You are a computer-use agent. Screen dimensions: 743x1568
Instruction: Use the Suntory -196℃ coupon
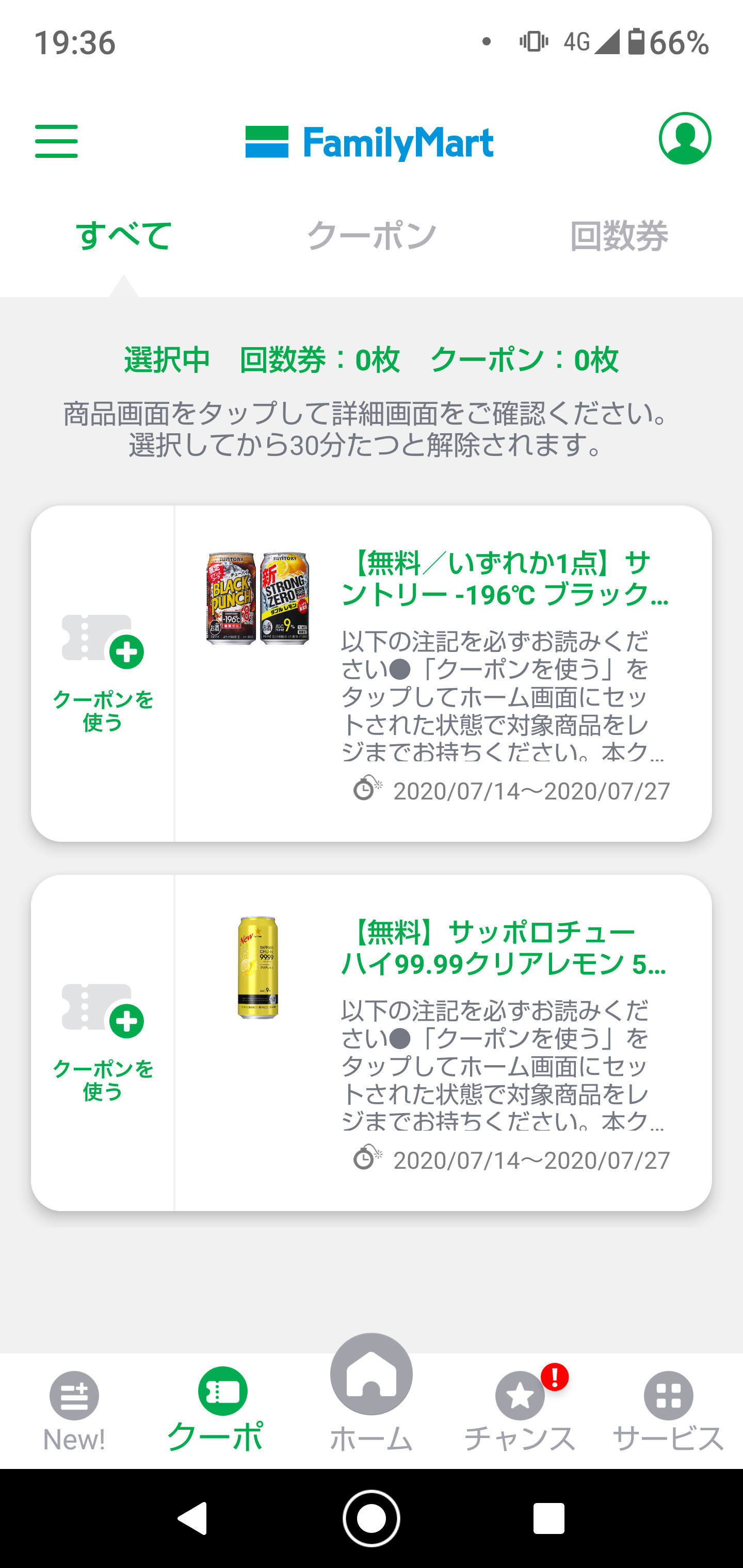pos(103,673)
